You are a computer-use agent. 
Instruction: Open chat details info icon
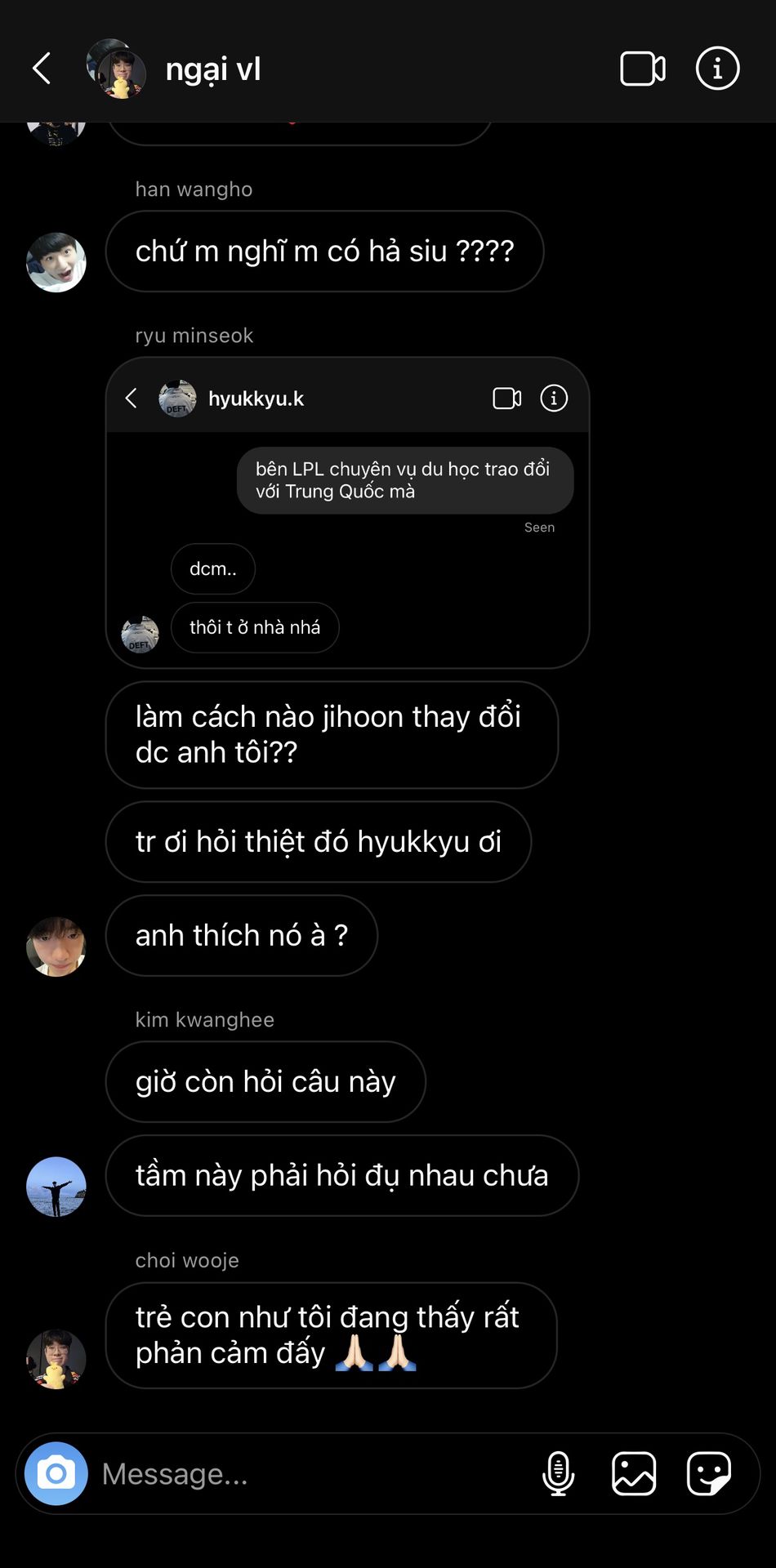point(717,69)
